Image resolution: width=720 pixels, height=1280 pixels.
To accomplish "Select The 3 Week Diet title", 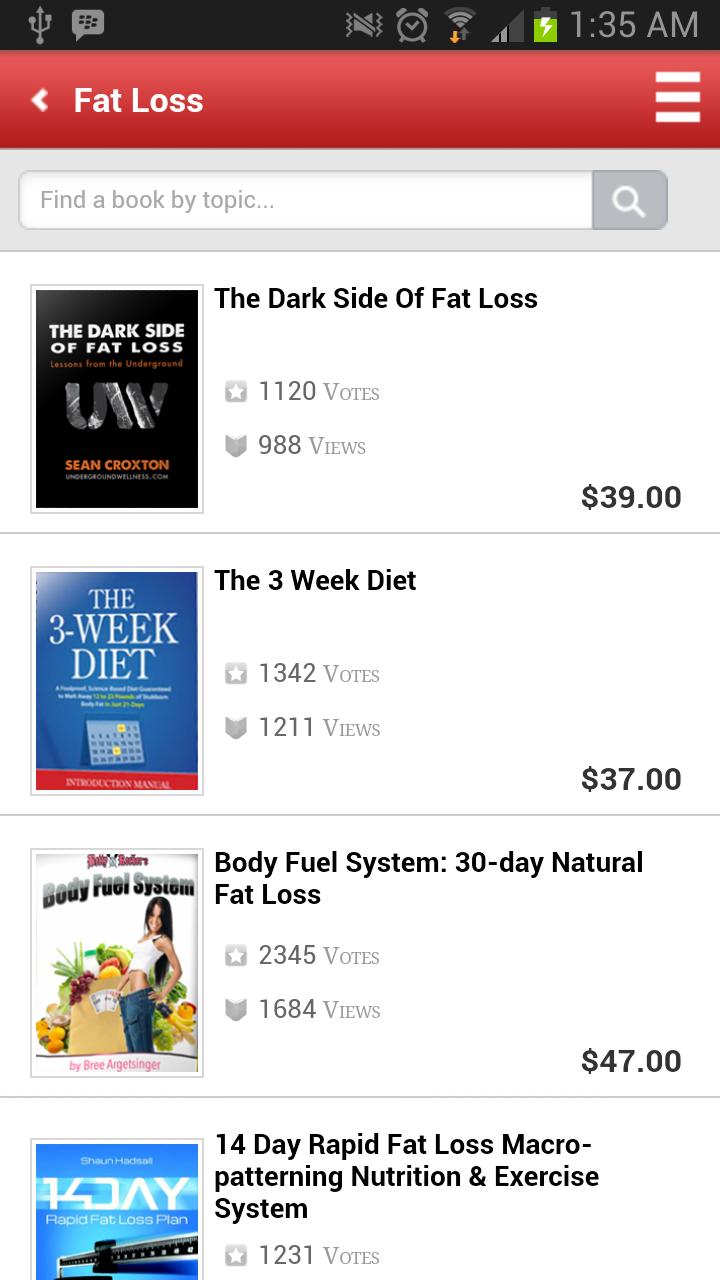I will tap(315, 580).
